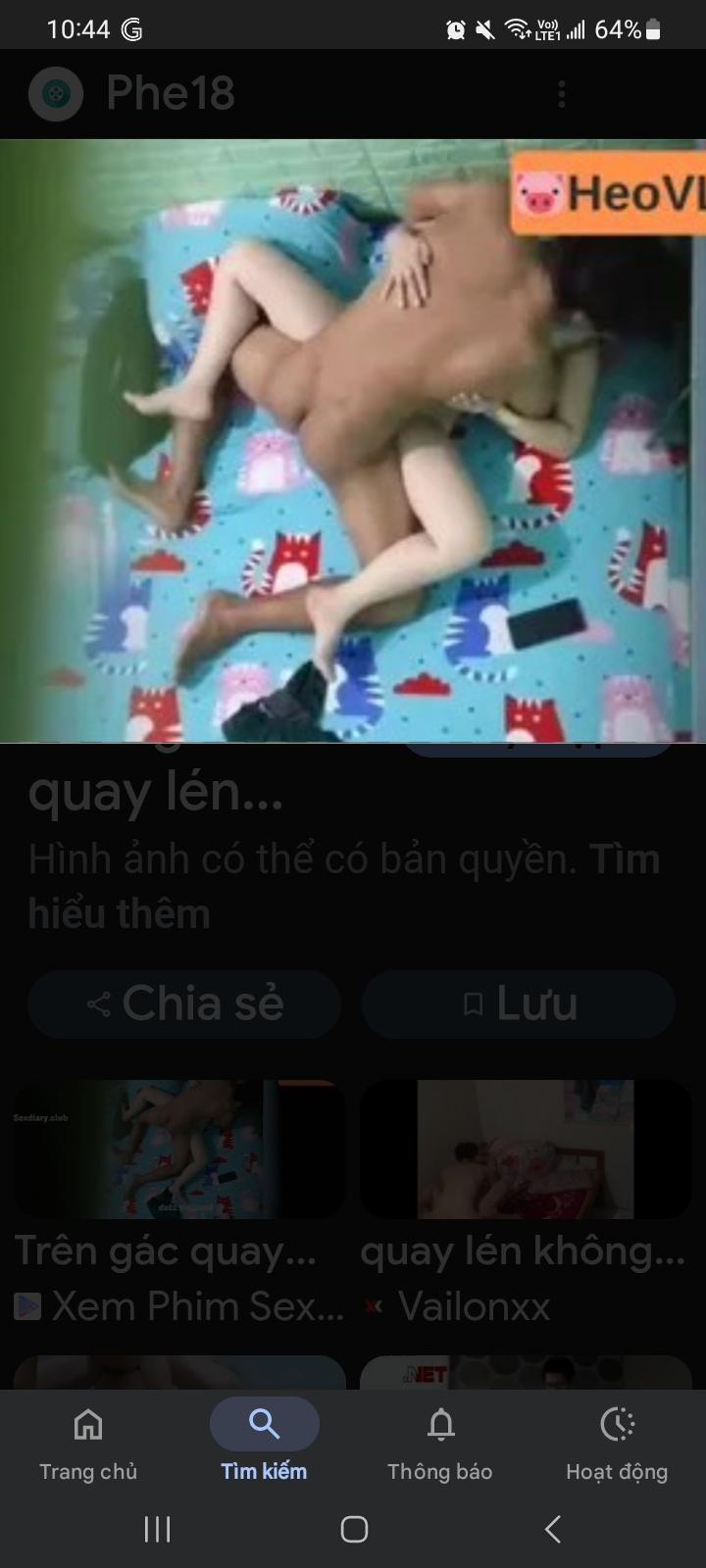Save the image with Lưu
The image size is (706, 1568).
pos(519,1004)
